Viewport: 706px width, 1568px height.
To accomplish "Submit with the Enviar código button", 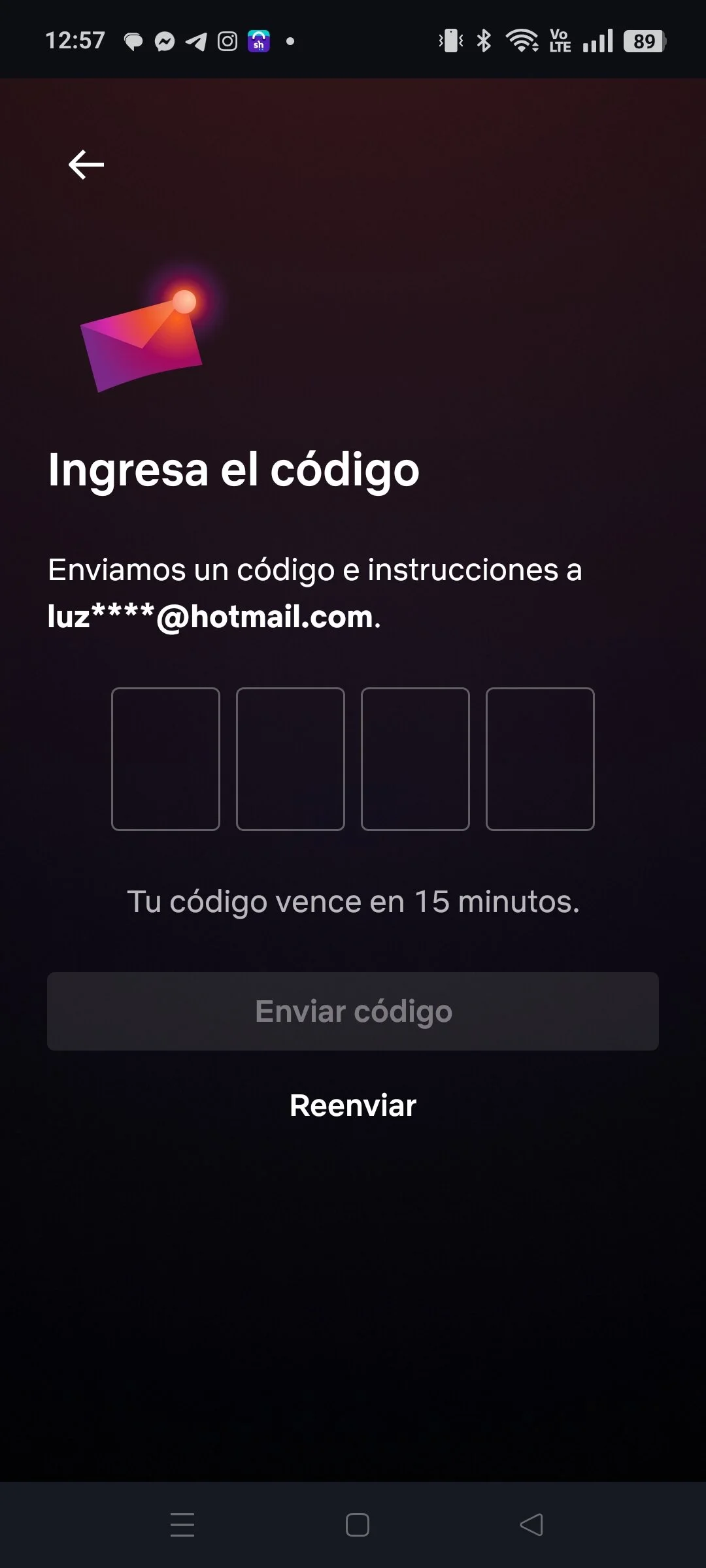I will [353, 1011].
